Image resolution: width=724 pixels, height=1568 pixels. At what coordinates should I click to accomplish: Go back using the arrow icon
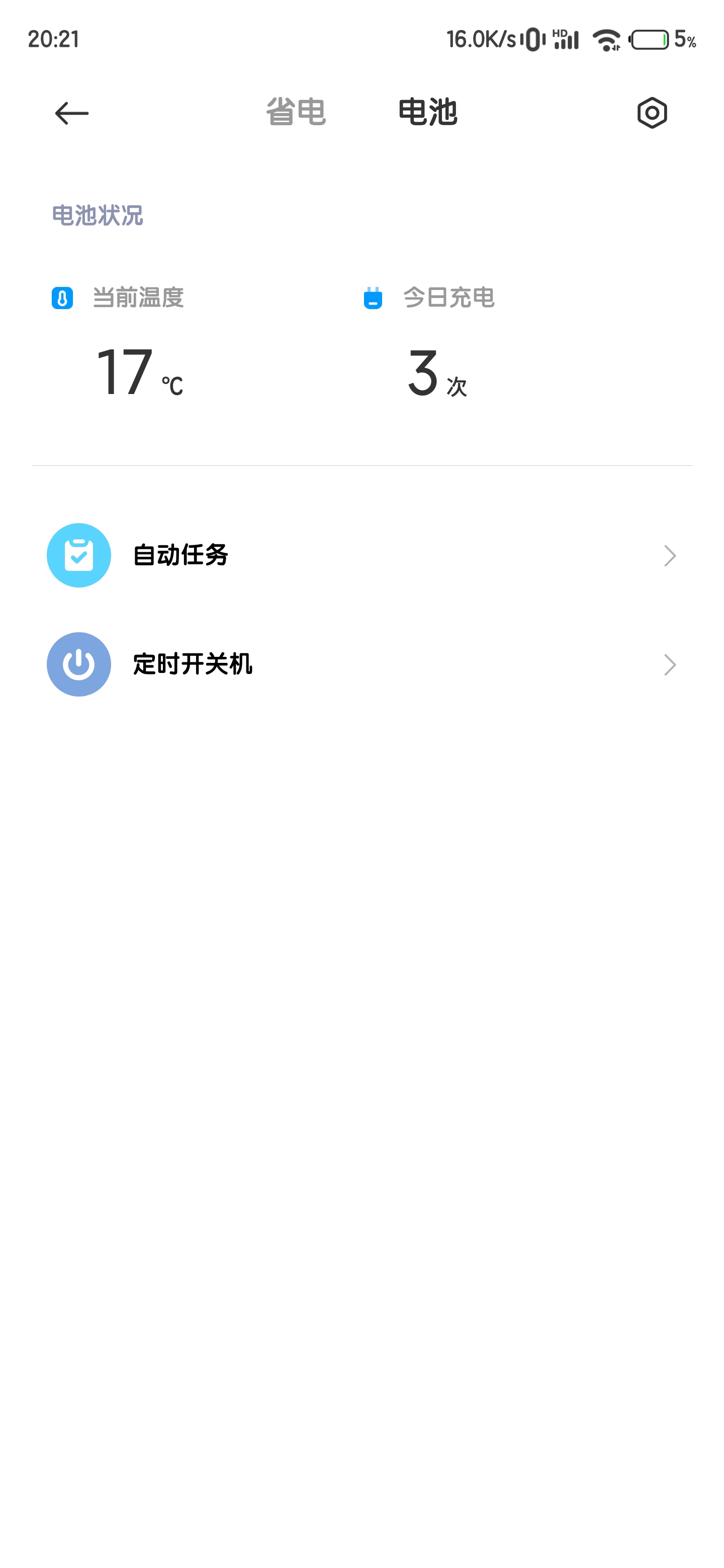72,113
